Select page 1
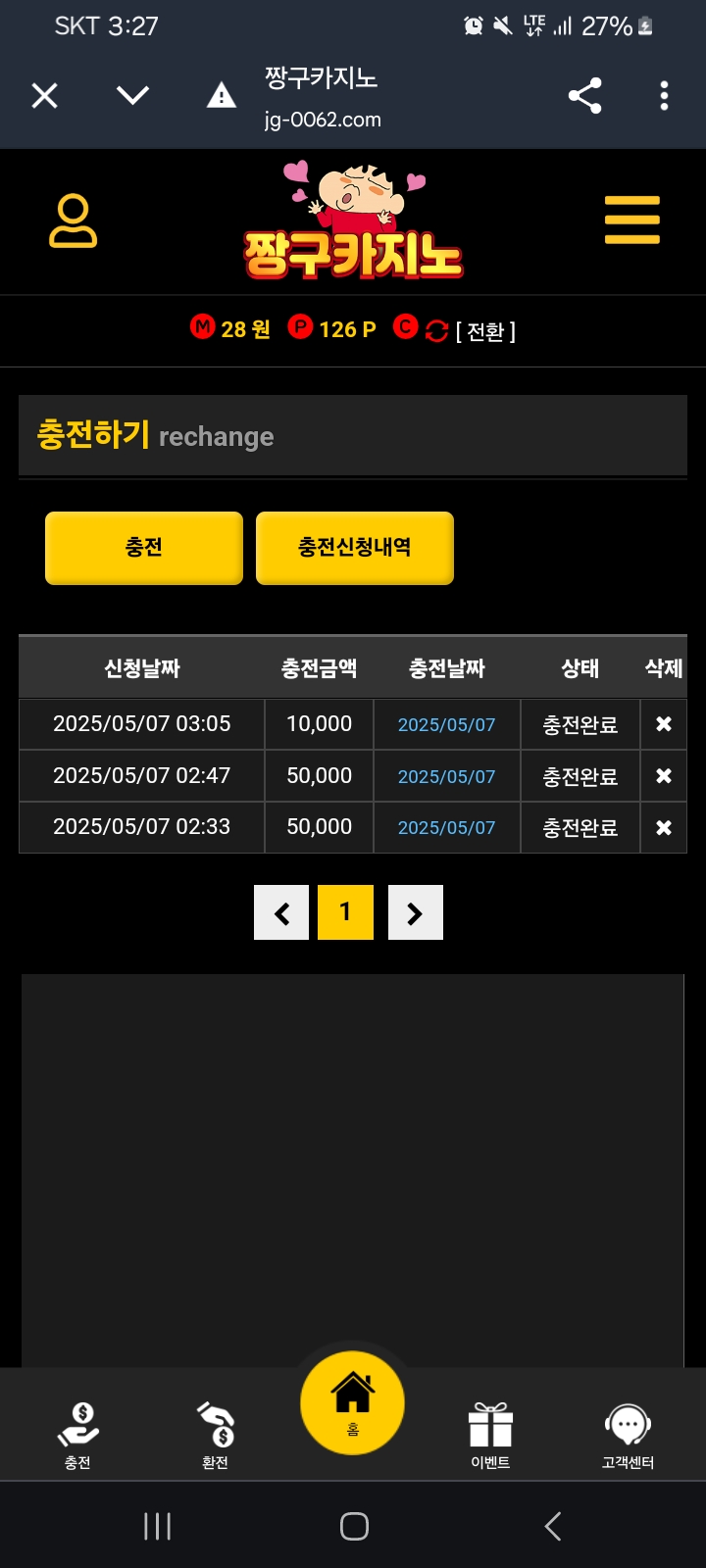 click(x=345, y=912)
